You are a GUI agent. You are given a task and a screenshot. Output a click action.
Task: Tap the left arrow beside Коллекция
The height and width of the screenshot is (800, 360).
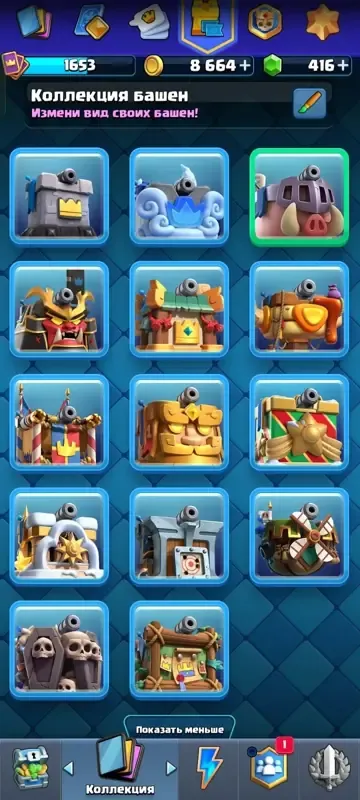pos(68,768)
